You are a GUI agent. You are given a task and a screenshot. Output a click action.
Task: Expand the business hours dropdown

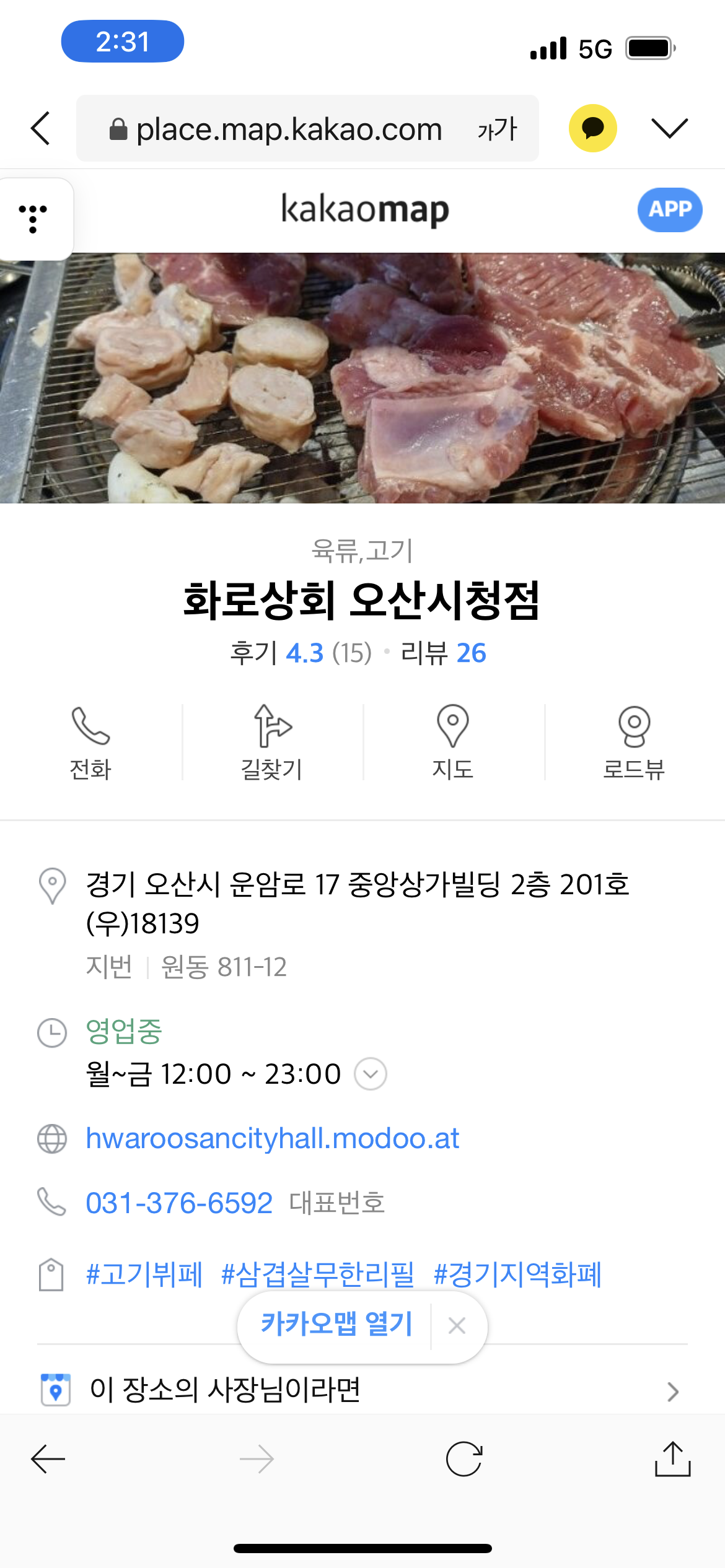point(371,1074)
